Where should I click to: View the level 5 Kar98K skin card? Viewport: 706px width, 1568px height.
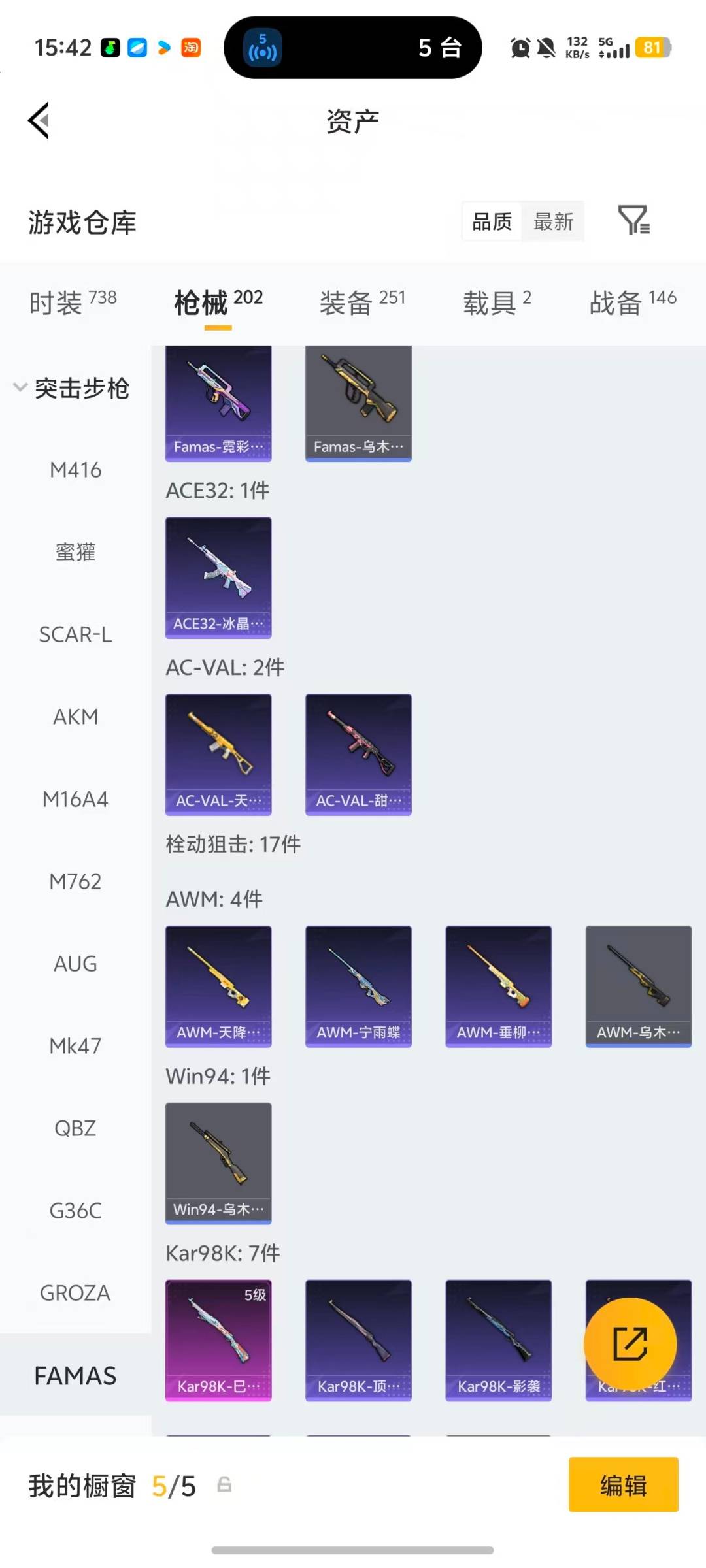[x=218, y=1339]
